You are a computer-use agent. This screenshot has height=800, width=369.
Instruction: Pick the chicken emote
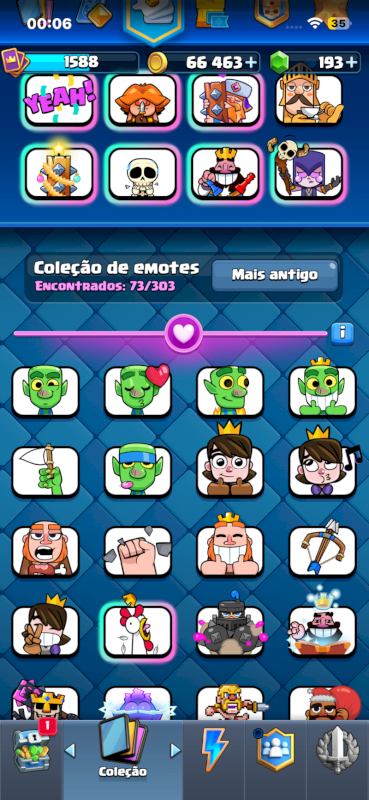[x=138, y=630]
